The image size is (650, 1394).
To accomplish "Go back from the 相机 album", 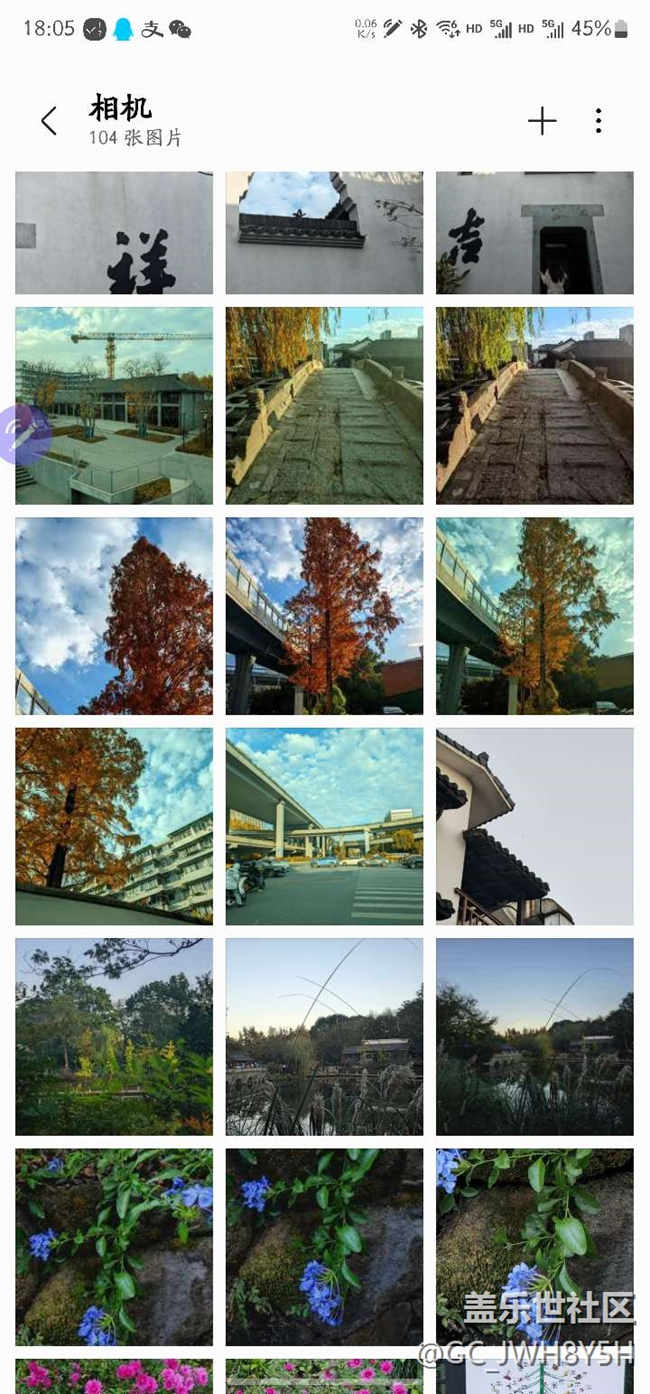I will click(x=48, y=121).
